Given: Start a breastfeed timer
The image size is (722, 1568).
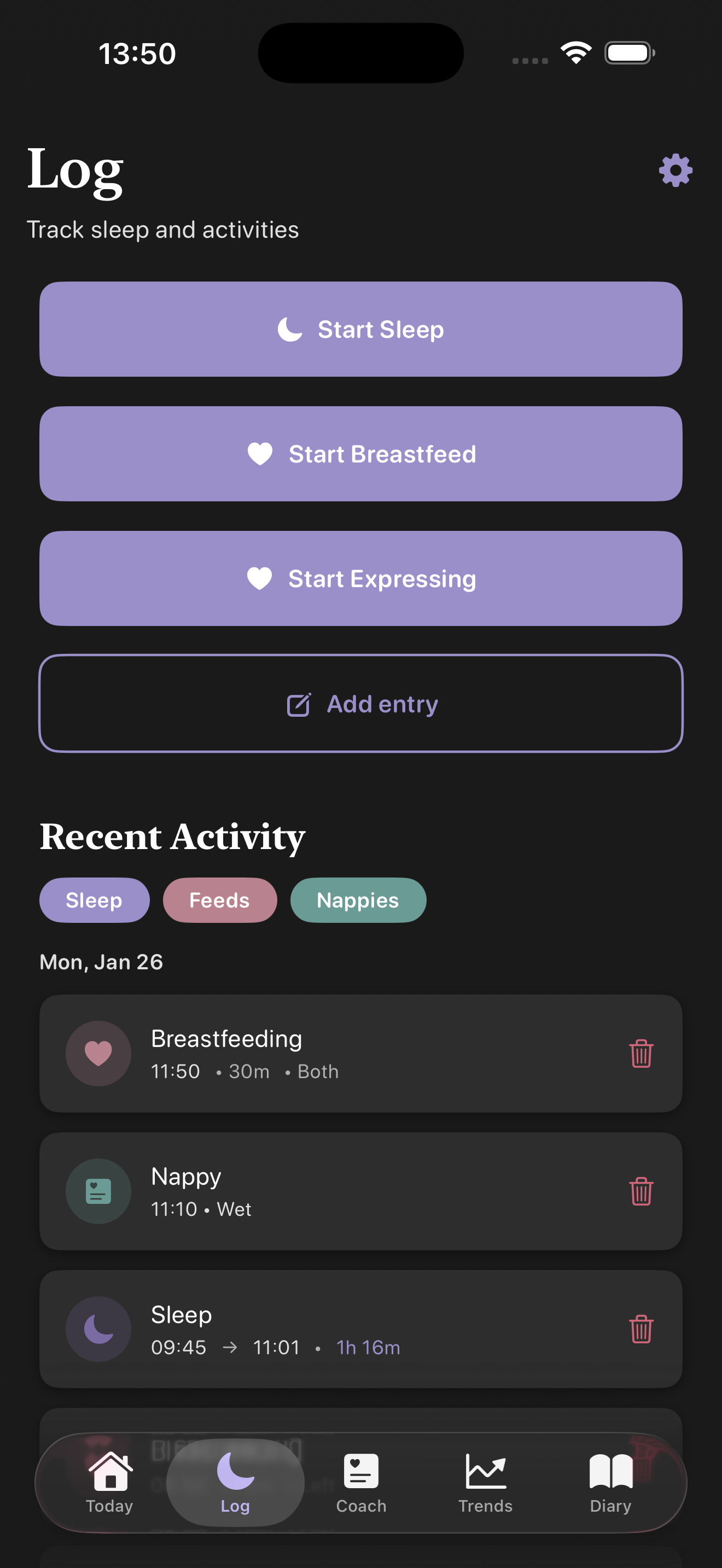Looking at the screenshot, I should (360, 454).
